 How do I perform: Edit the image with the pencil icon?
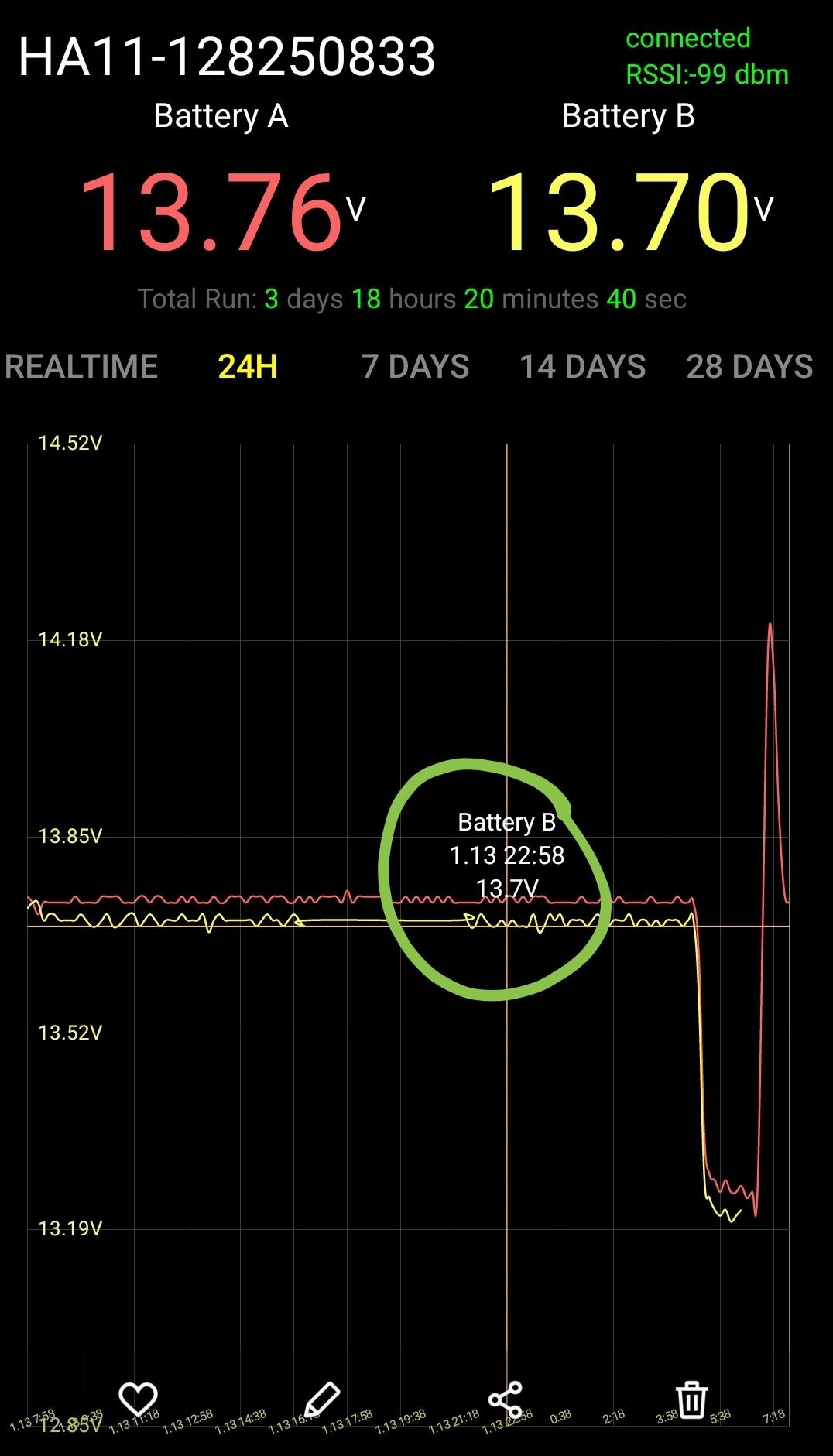[x=321, y=1399]
